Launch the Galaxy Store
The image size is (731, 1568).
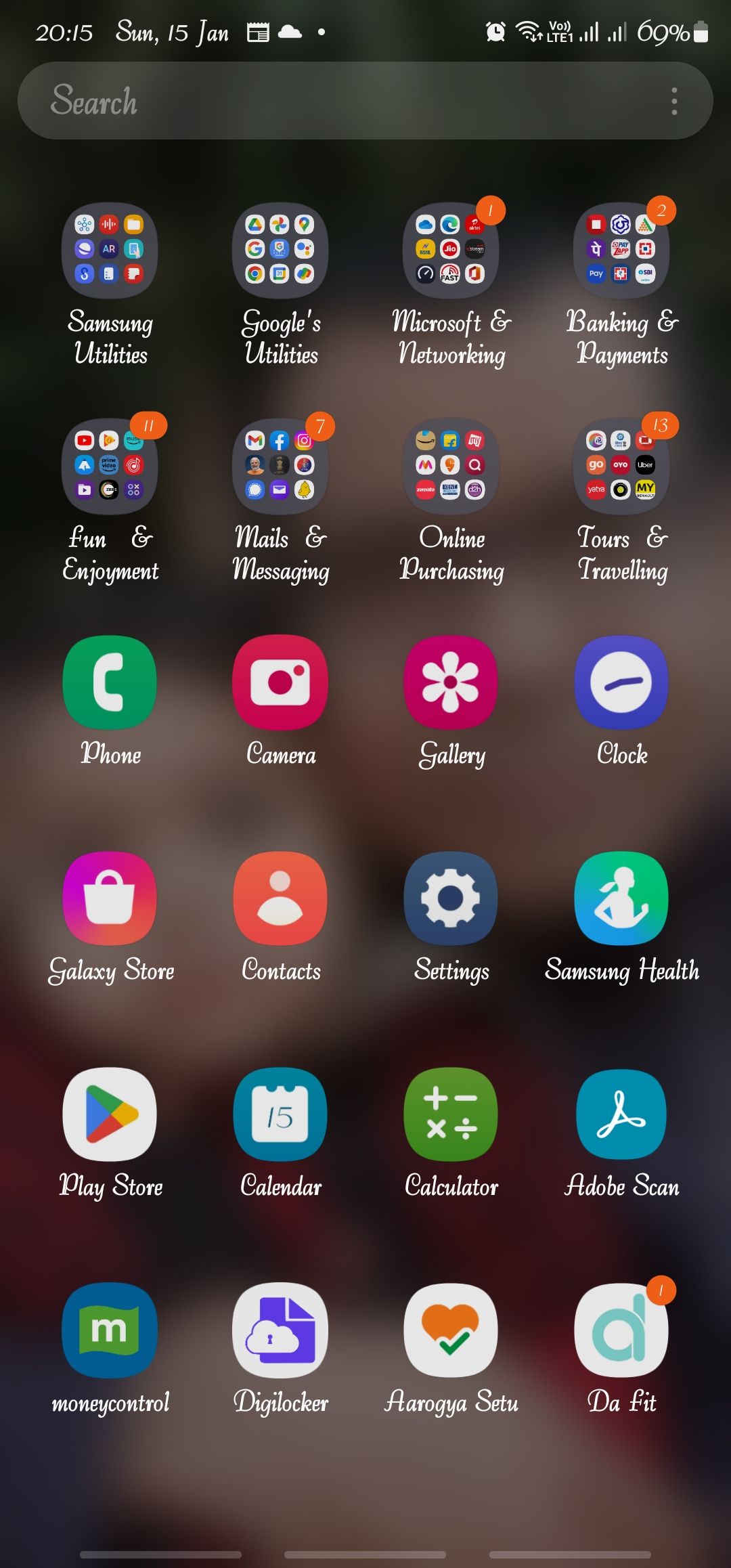(x=110, y=898)
